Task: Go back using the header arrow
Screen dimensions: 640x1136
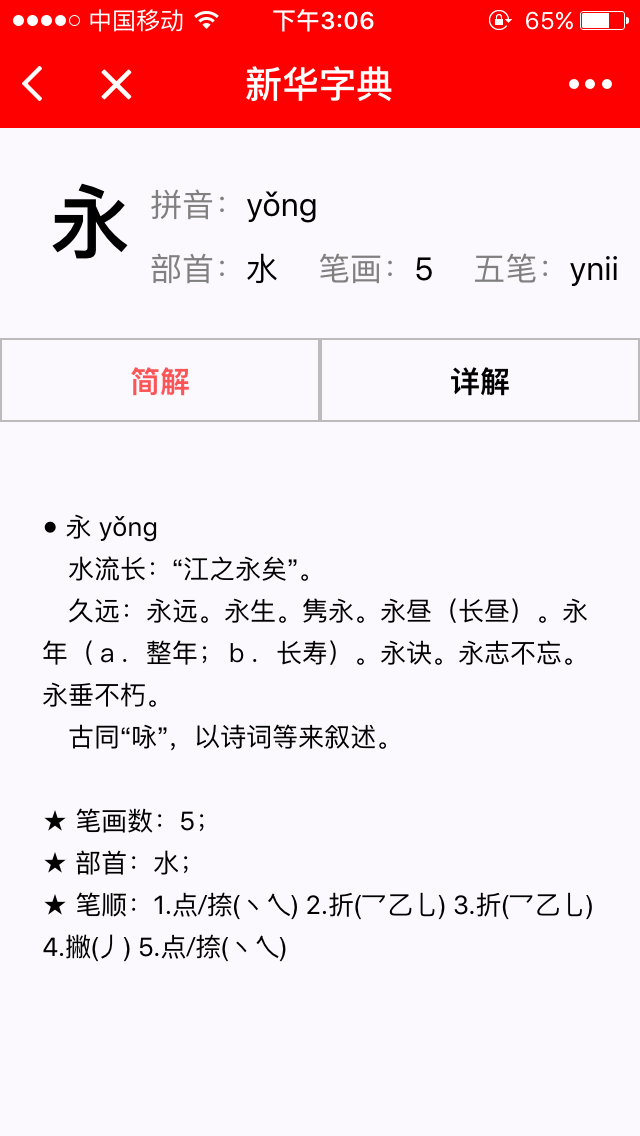Action: tap(33, 85)
